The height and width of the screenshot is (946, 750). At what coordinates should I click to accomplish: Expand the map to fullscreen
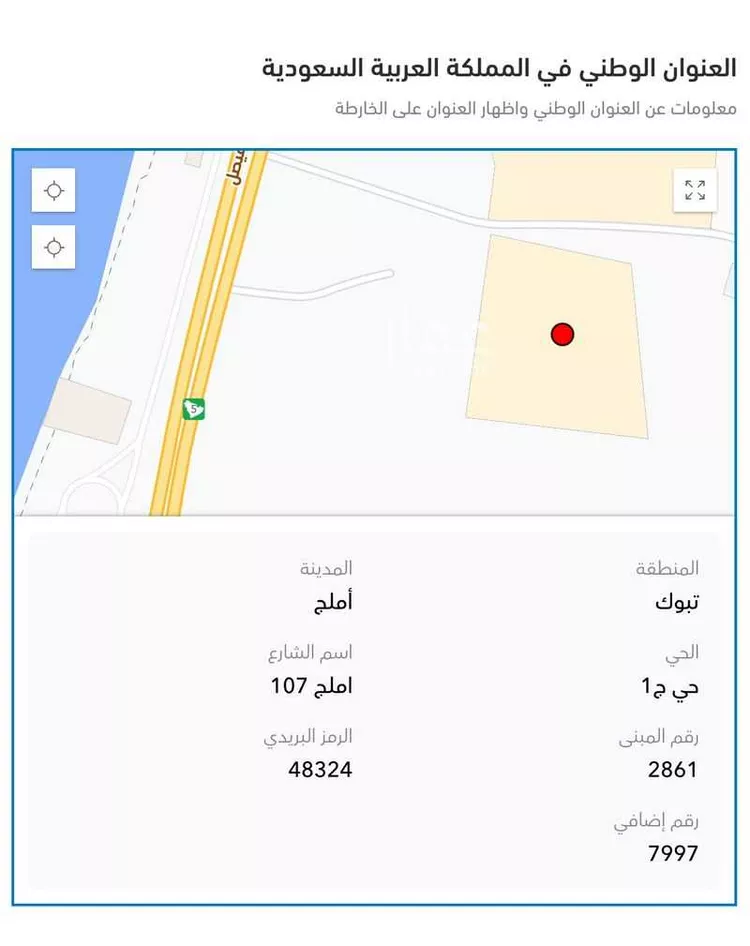click(696, 190)
